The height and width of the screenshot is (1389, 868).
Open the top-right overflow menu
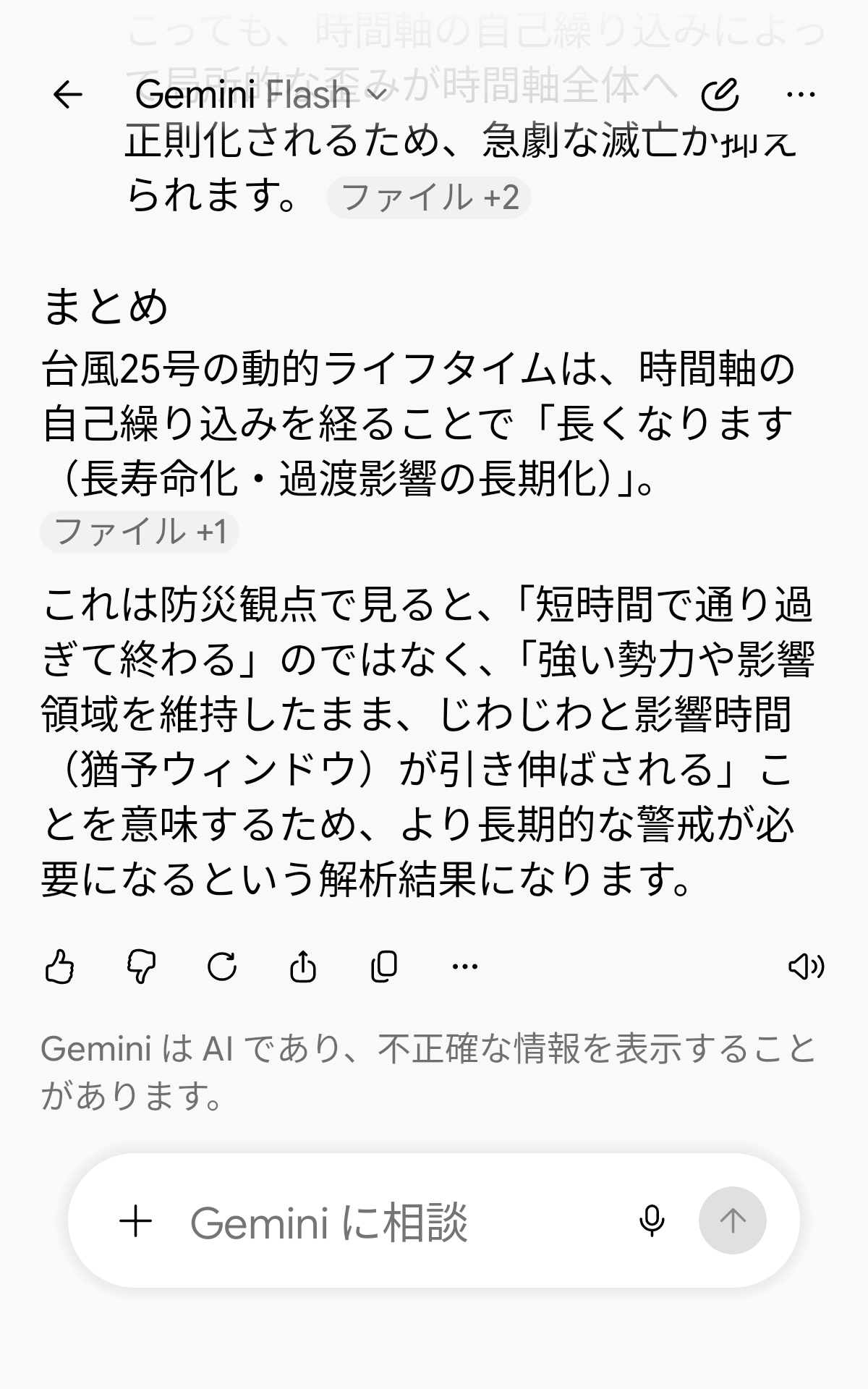pos(801,95)
